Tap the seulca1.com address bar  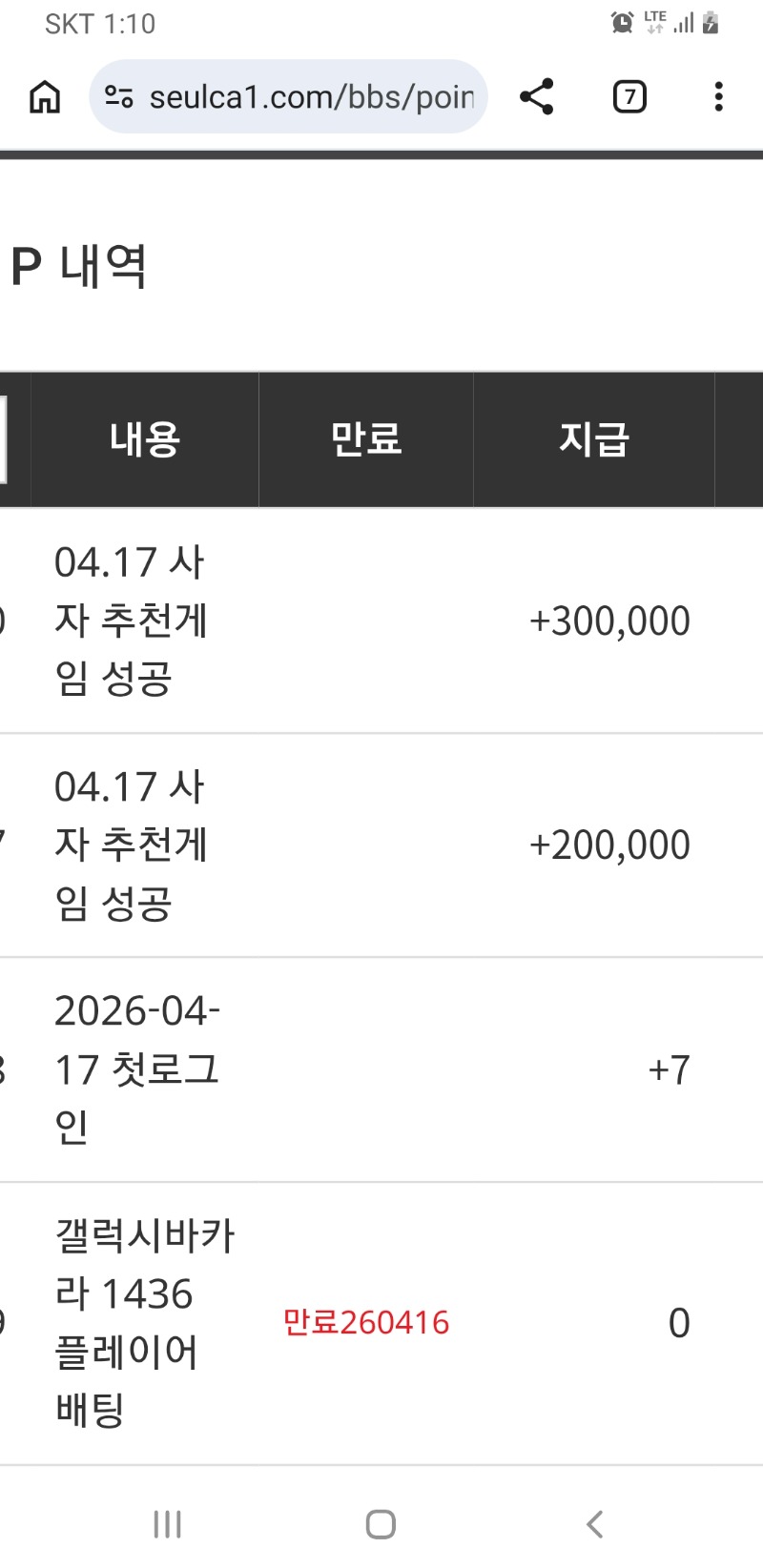(x=311, y=96)
